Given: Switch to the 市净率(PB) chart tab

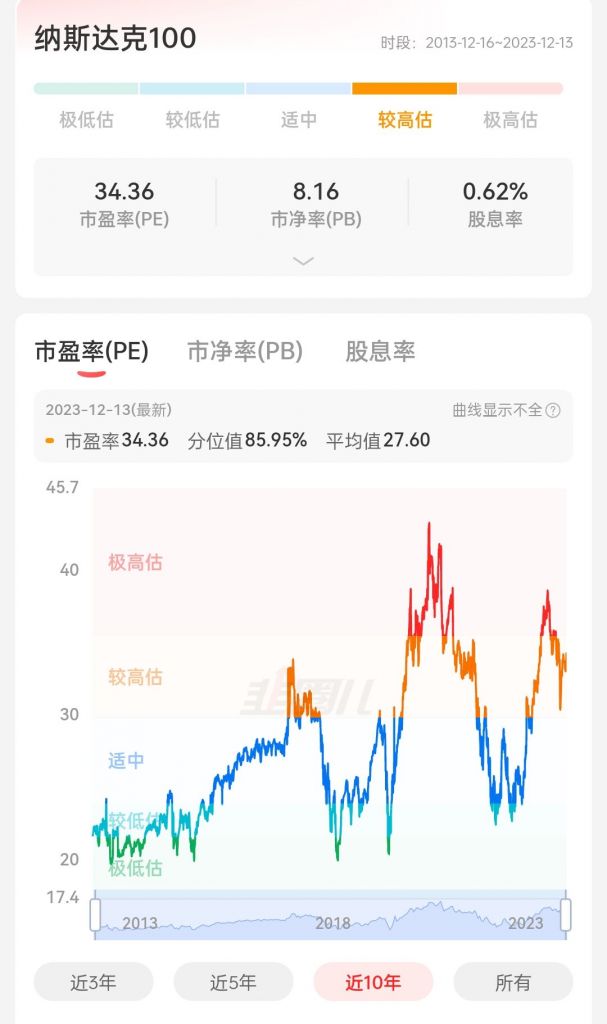Looking at the screenshot, I should point(245,351).
